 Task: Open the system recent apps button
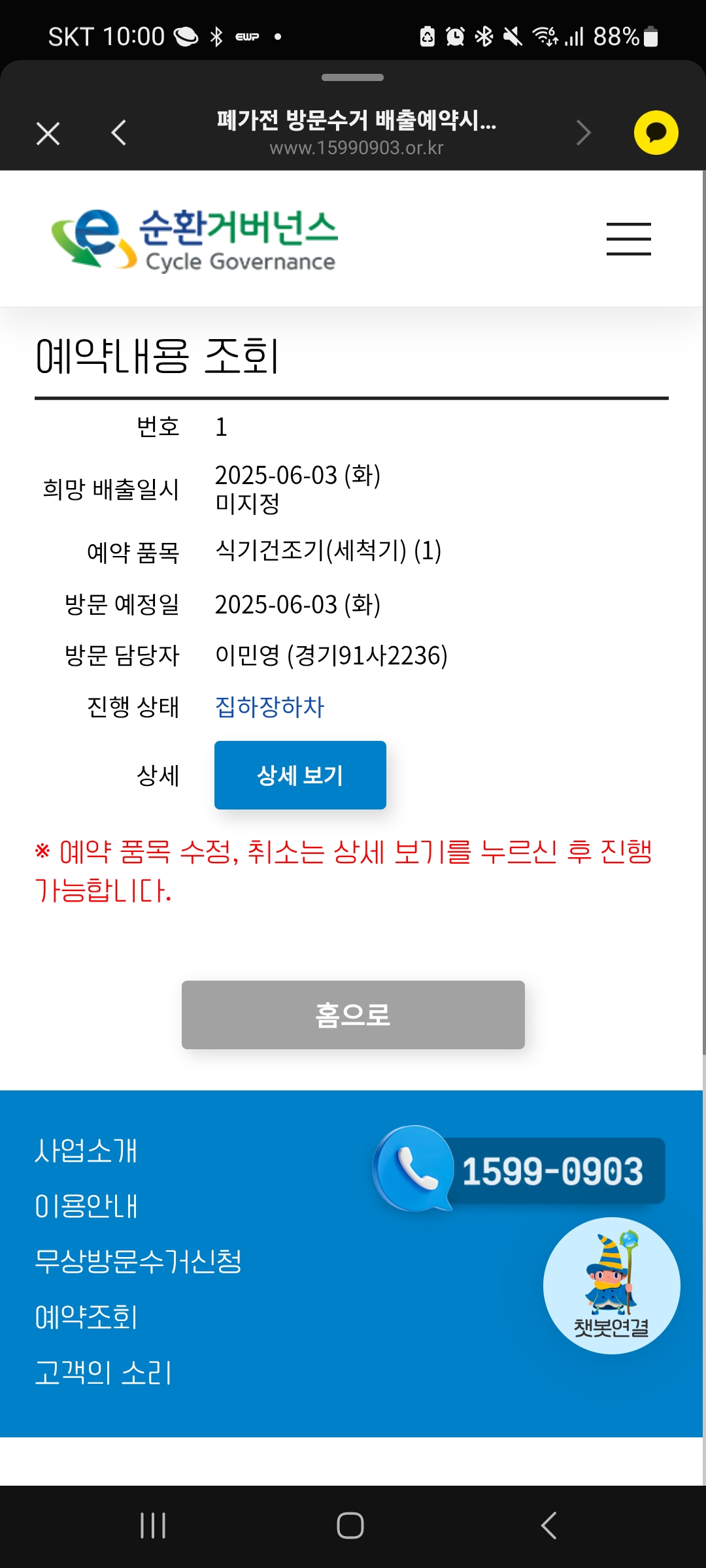point(153,1526)
